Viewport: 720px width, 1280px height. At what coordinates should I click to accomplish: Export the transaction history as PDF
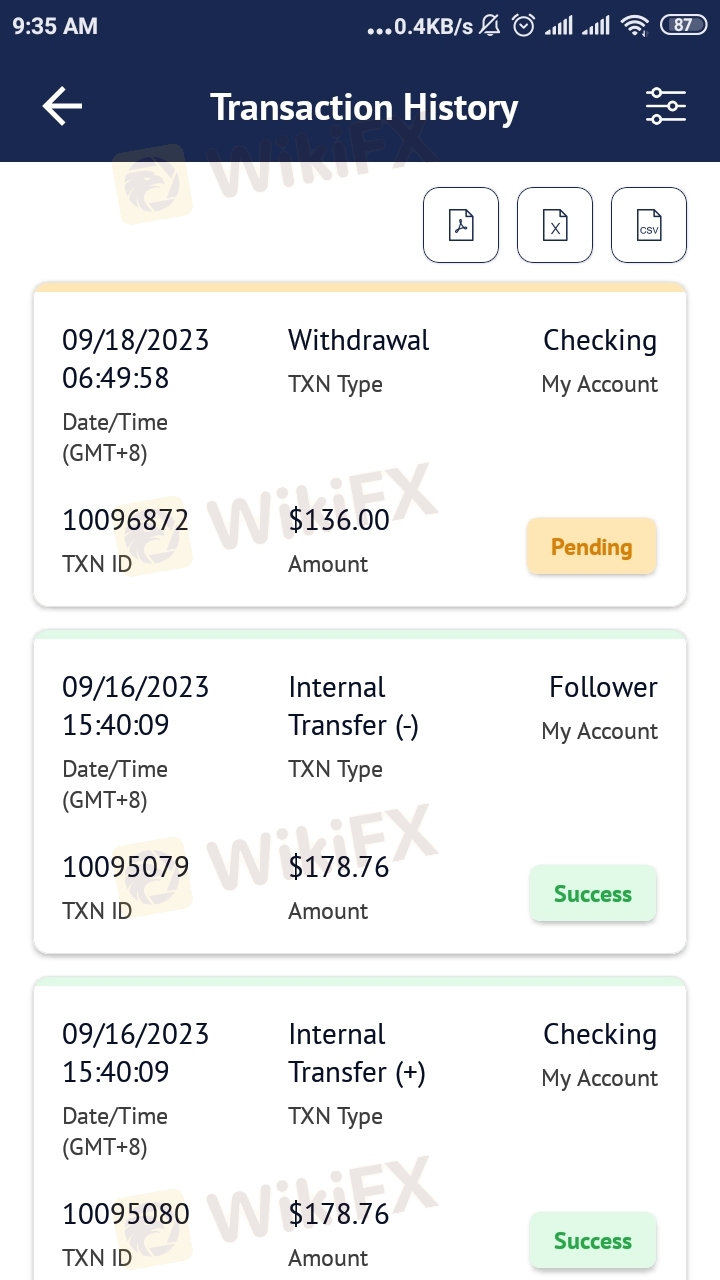(x=461, y=225)
